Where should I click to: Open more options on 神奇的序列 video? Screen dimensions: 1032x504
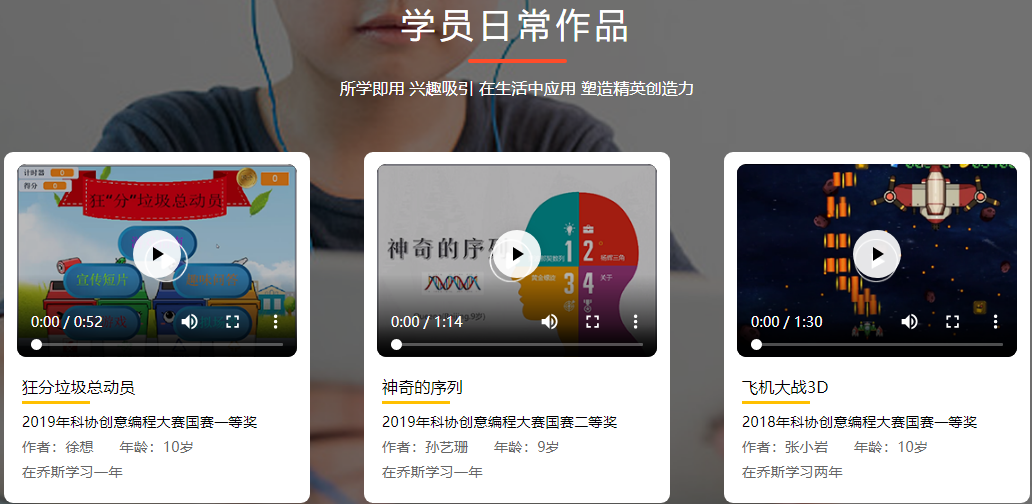point(635,321)
